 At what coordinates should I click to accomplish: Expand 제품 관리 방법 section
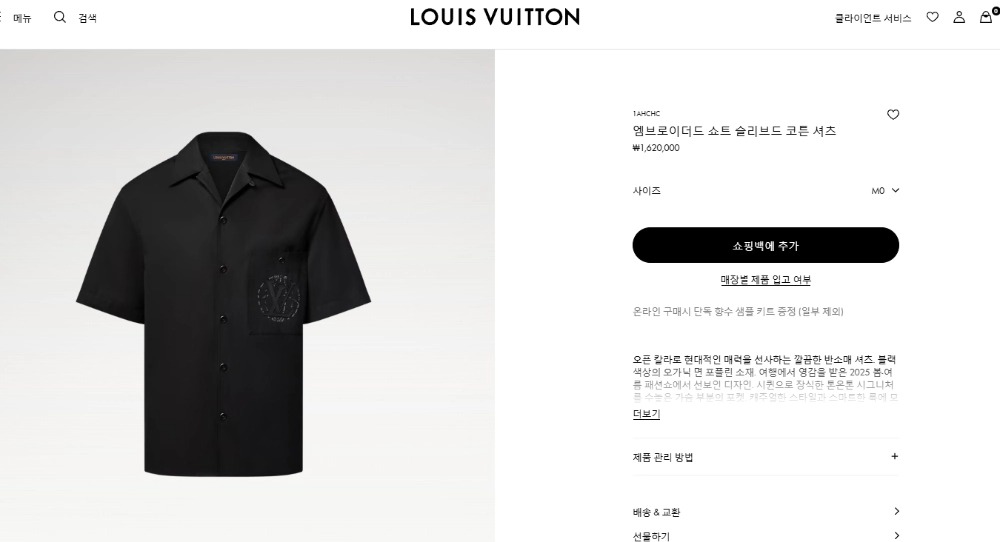tap(765, 457)
